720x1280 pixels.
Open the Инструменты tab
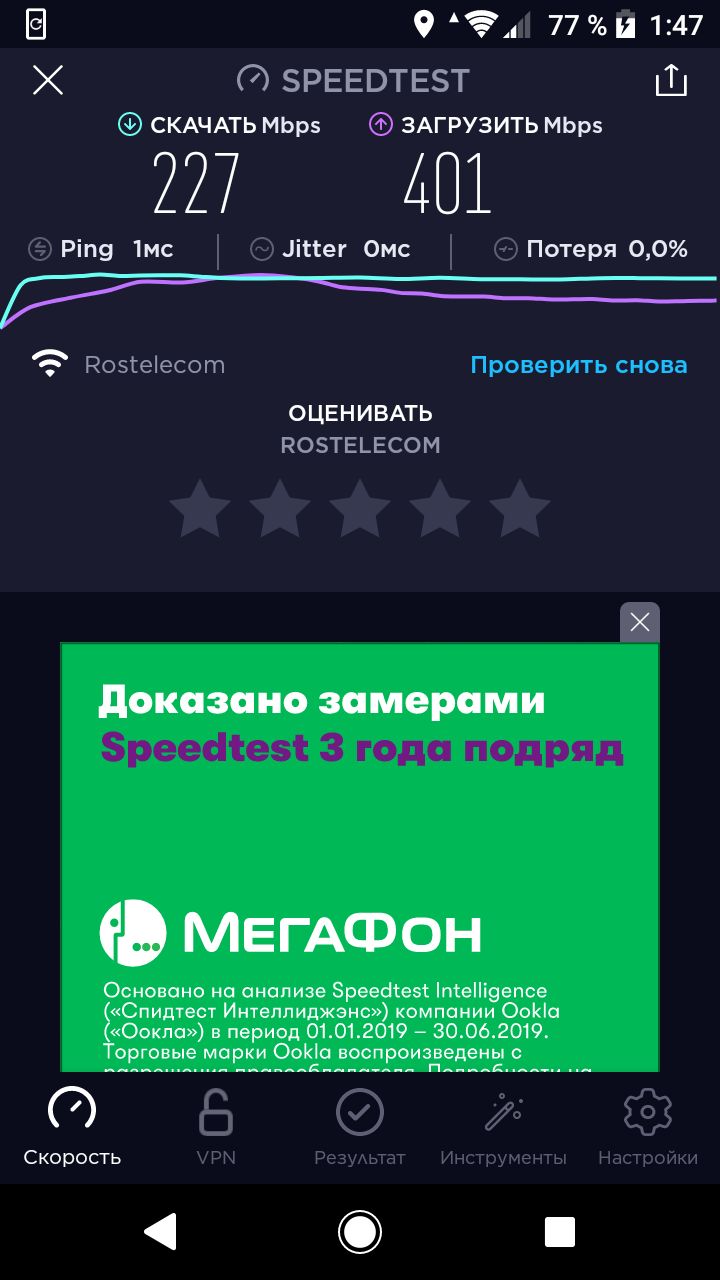pos(503,1128)
